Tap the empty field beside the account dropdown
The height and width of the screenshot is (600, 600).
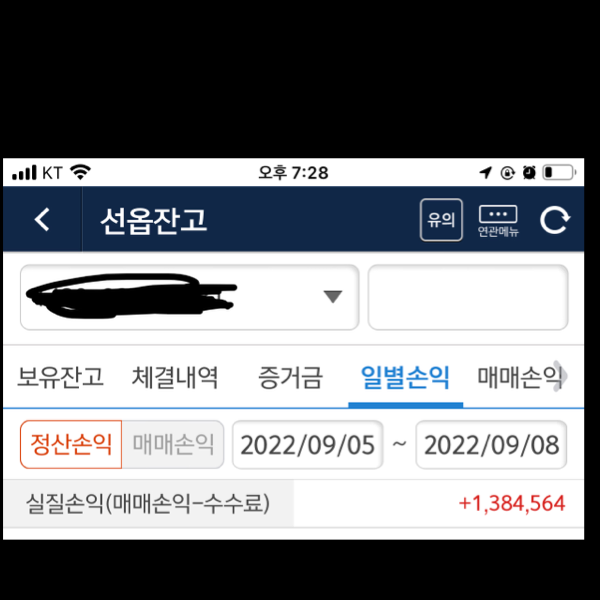[467, 297]
